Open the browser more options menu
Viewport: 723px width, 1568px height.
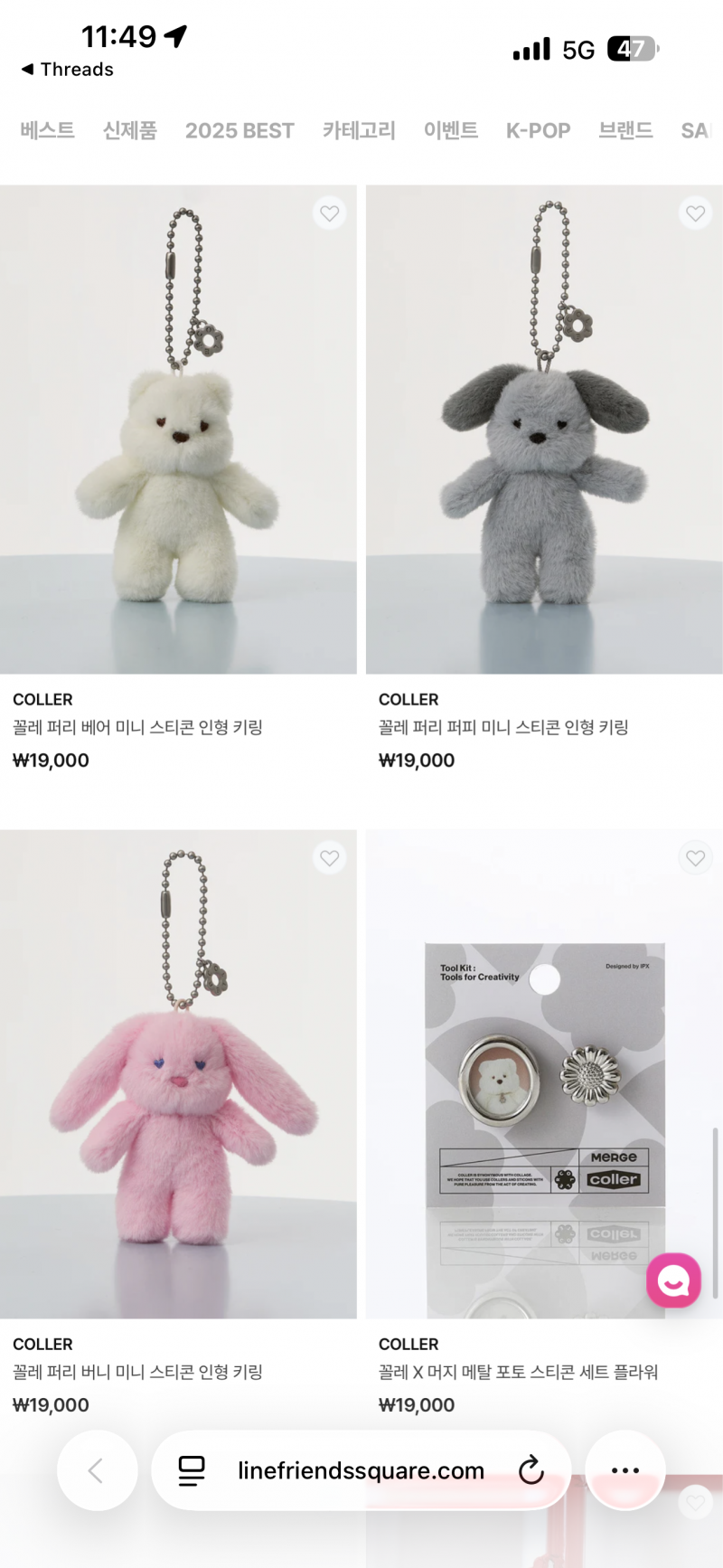pyautogui.click(x=625, y=1471)
